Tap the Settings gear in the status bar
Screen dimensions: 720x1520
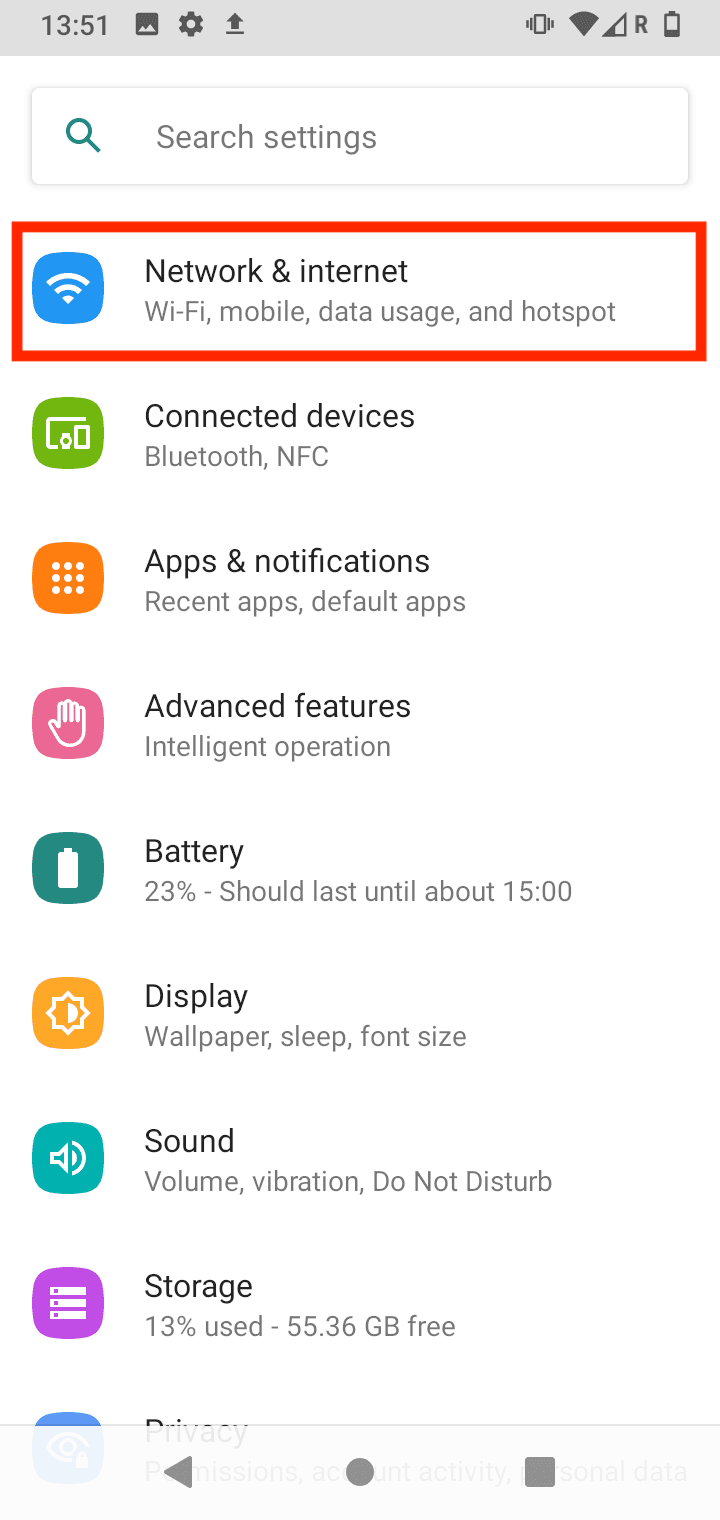click(x=190, y=25)
